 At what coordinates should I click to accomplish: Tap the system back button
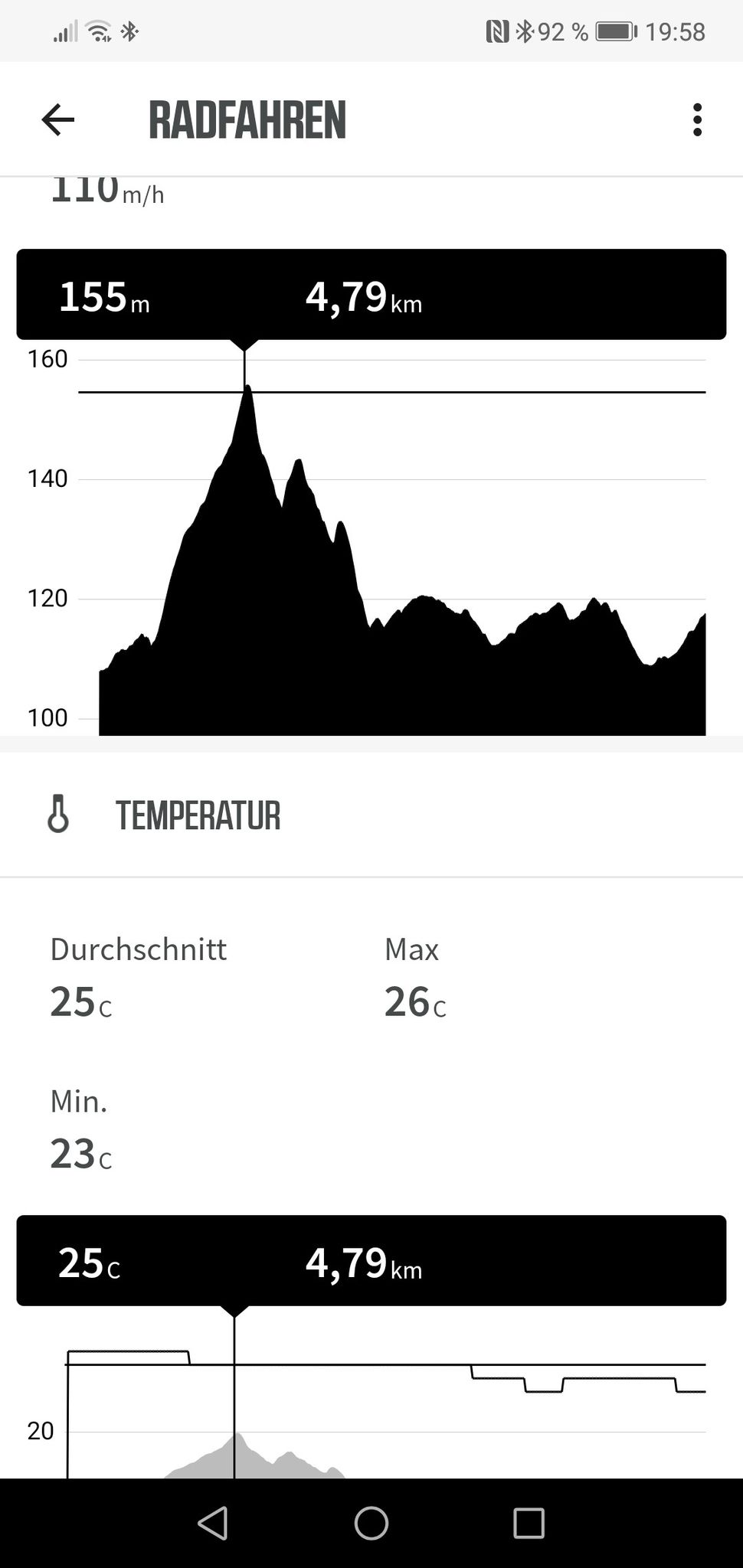click(x=213, y=1523)
